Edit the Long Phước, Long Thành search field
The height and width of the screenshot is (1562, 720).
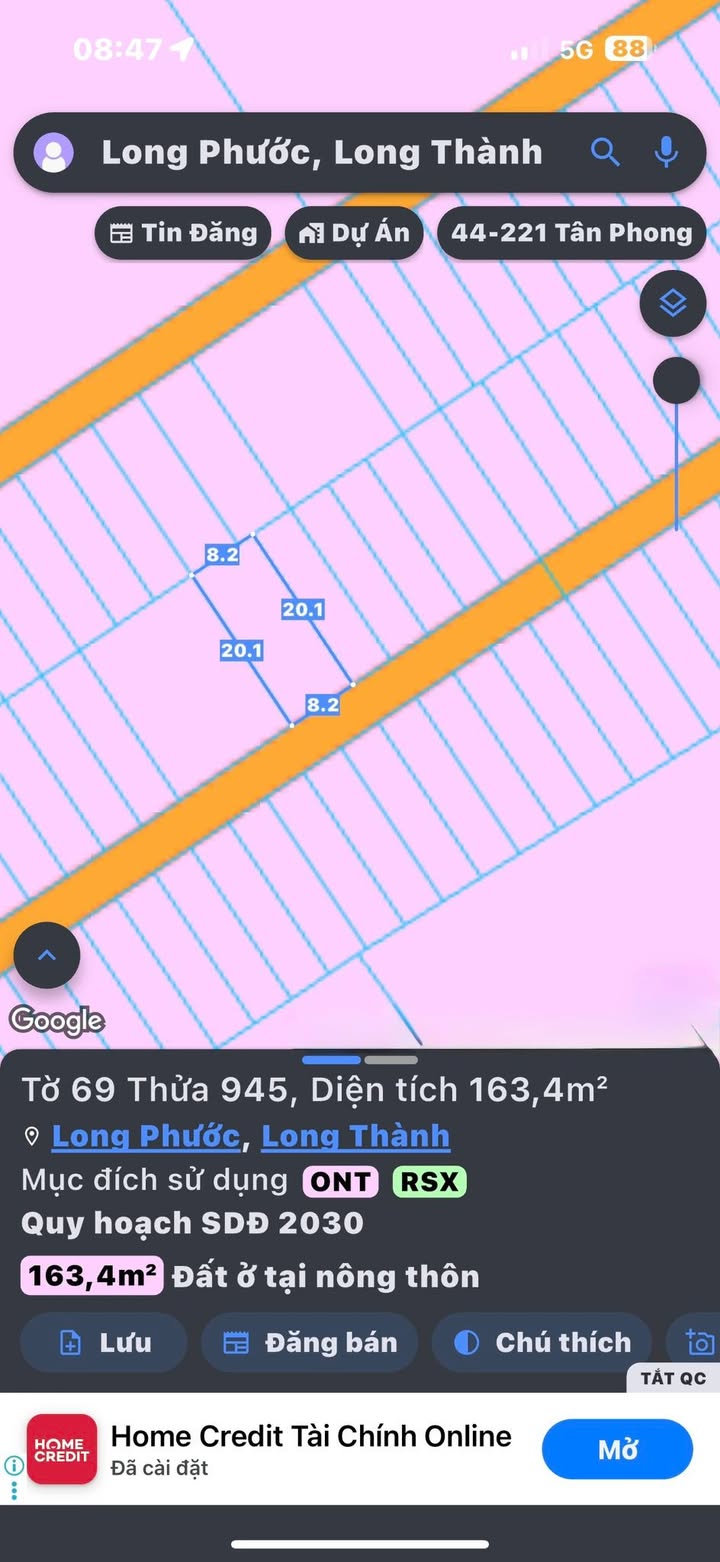[x=322, y=152]
